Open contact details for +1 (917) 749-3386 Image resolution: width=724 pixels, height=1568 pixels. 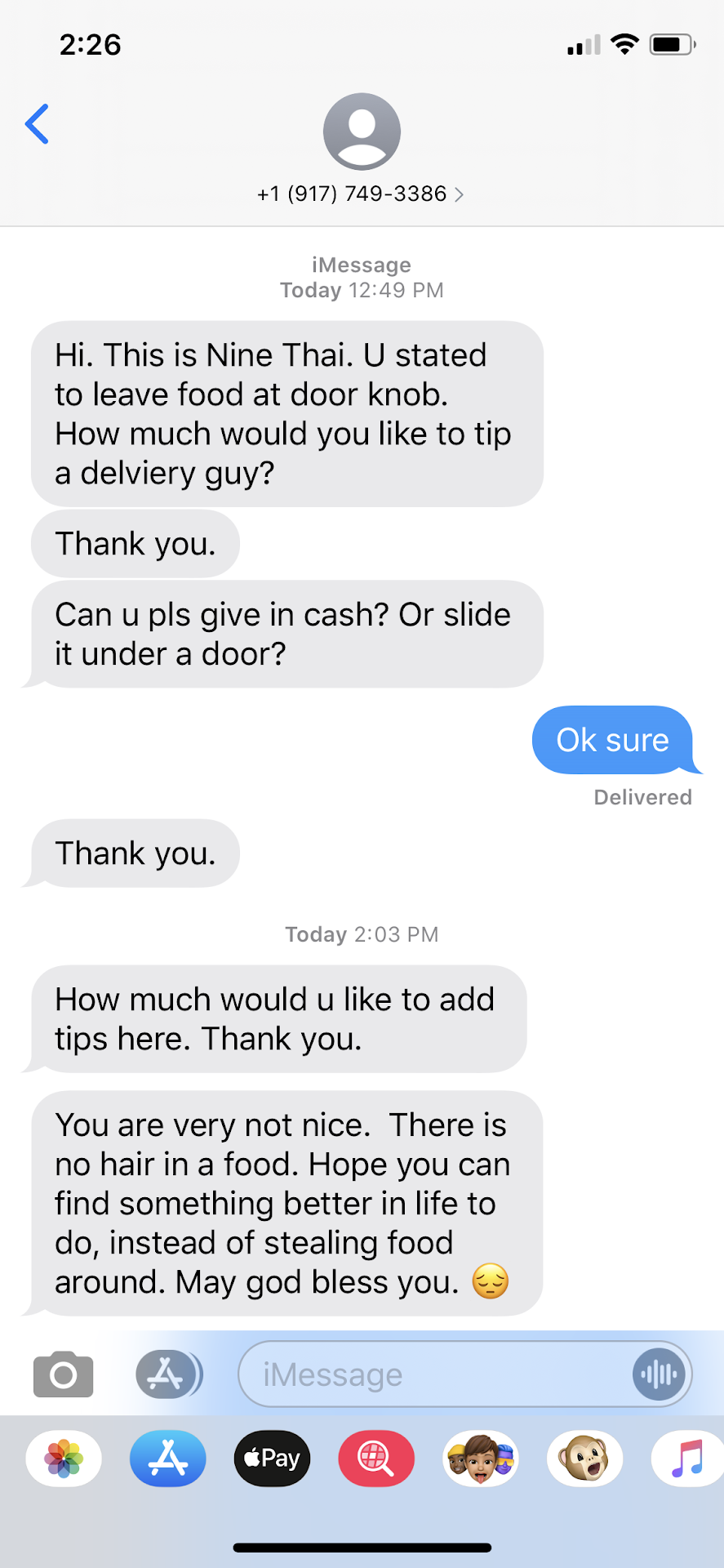click(x=361, y=194)
